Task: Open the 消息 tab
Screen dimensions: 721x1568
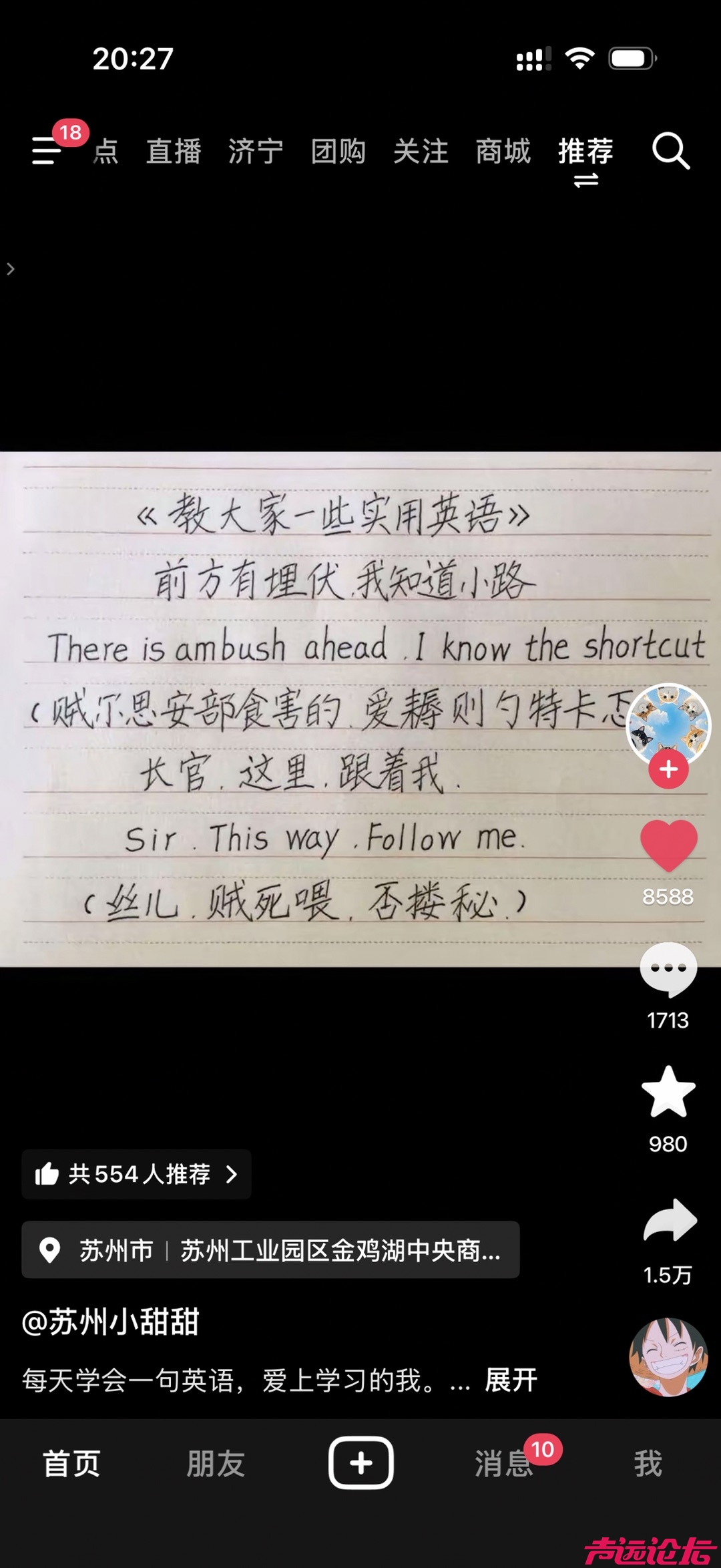Action: click(504, 1463)
